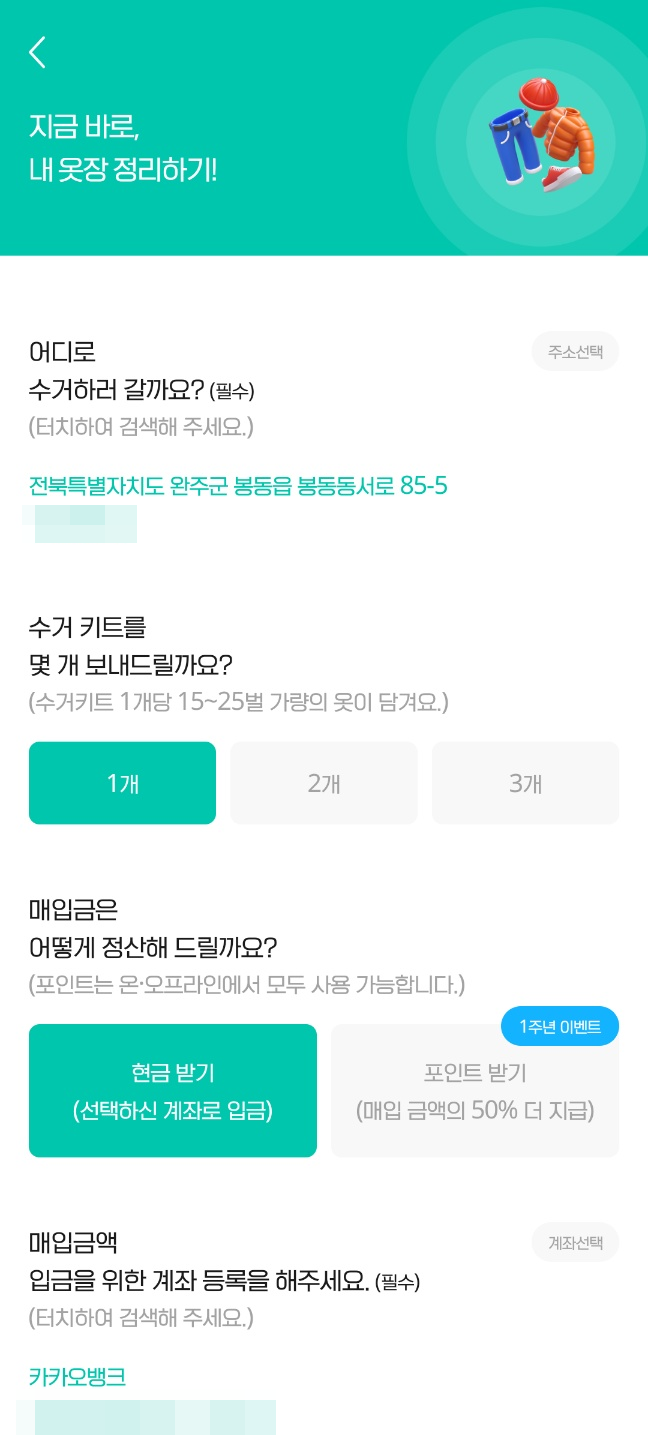This screenshot has width=648, height=1441.
Task: Tap the 주소선택 address select button
Action: (575, 352)
